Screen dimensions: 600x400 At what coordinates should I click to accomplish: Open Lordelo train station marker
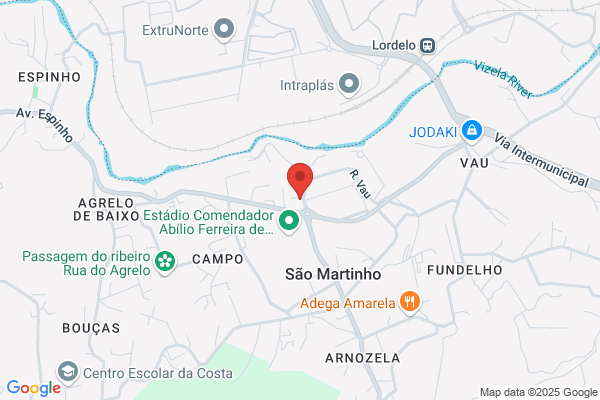coord(427,45)
